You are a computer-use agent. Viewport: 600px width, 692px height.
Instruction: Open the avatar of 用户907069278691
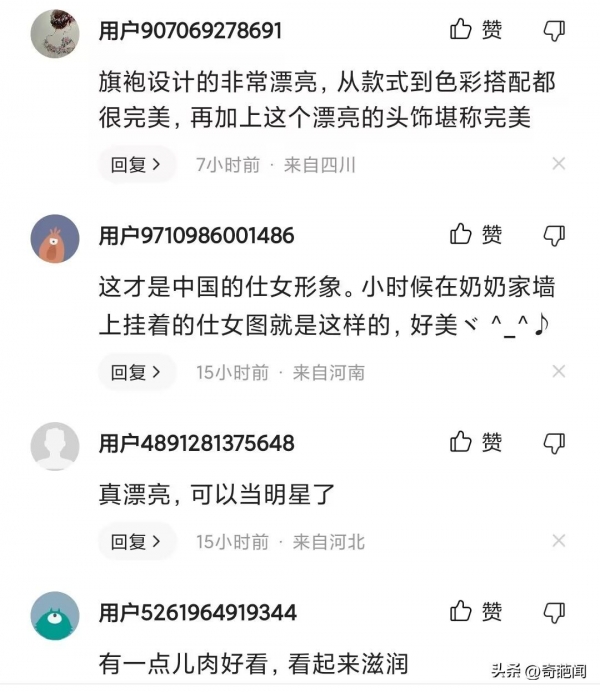(x=55, y=33)
